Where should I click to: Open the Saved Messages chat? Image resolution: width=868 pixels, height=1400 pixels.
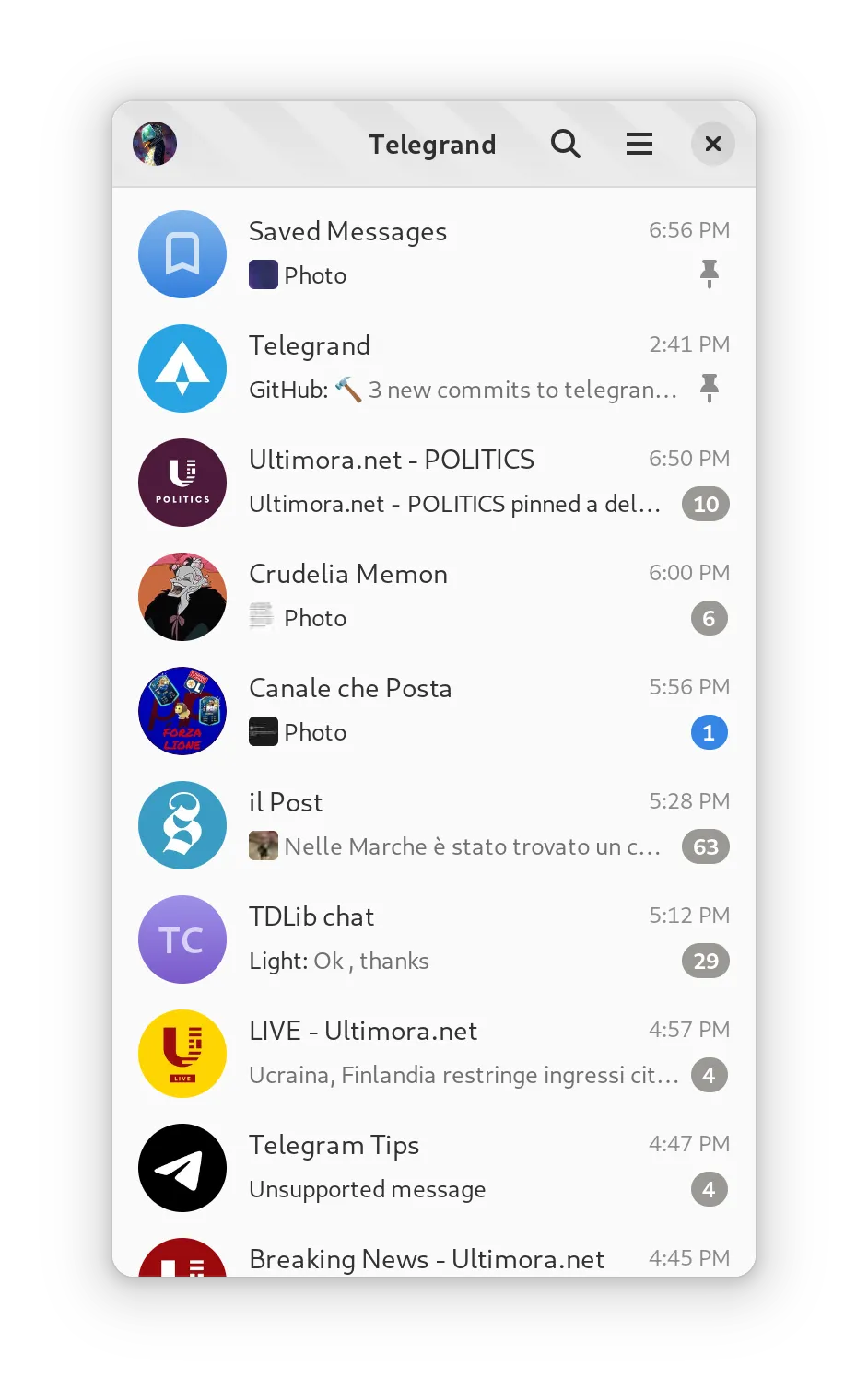coord(433,253)
